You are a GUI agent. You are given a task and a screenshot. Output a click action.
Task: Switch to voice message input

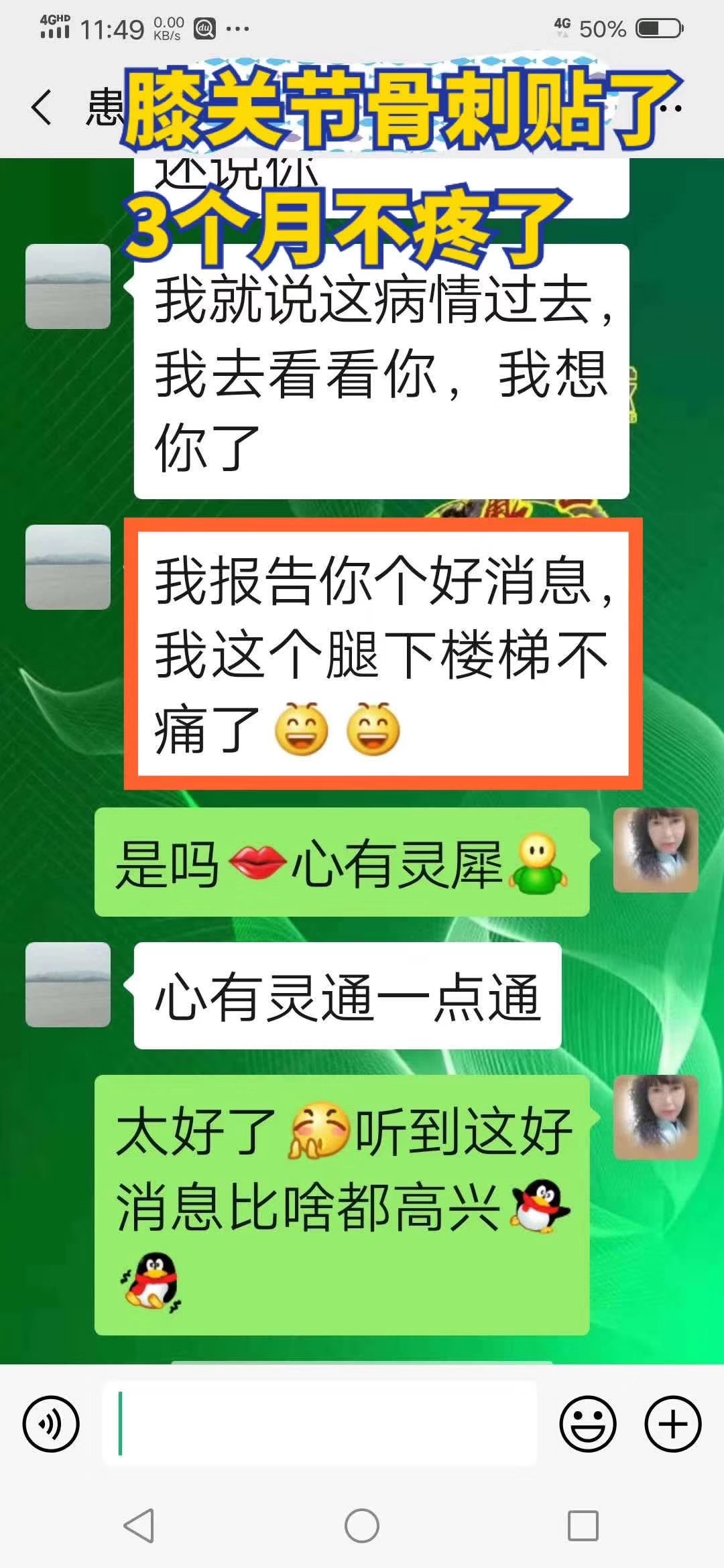pyautogui.click(x=51, y=1424)
